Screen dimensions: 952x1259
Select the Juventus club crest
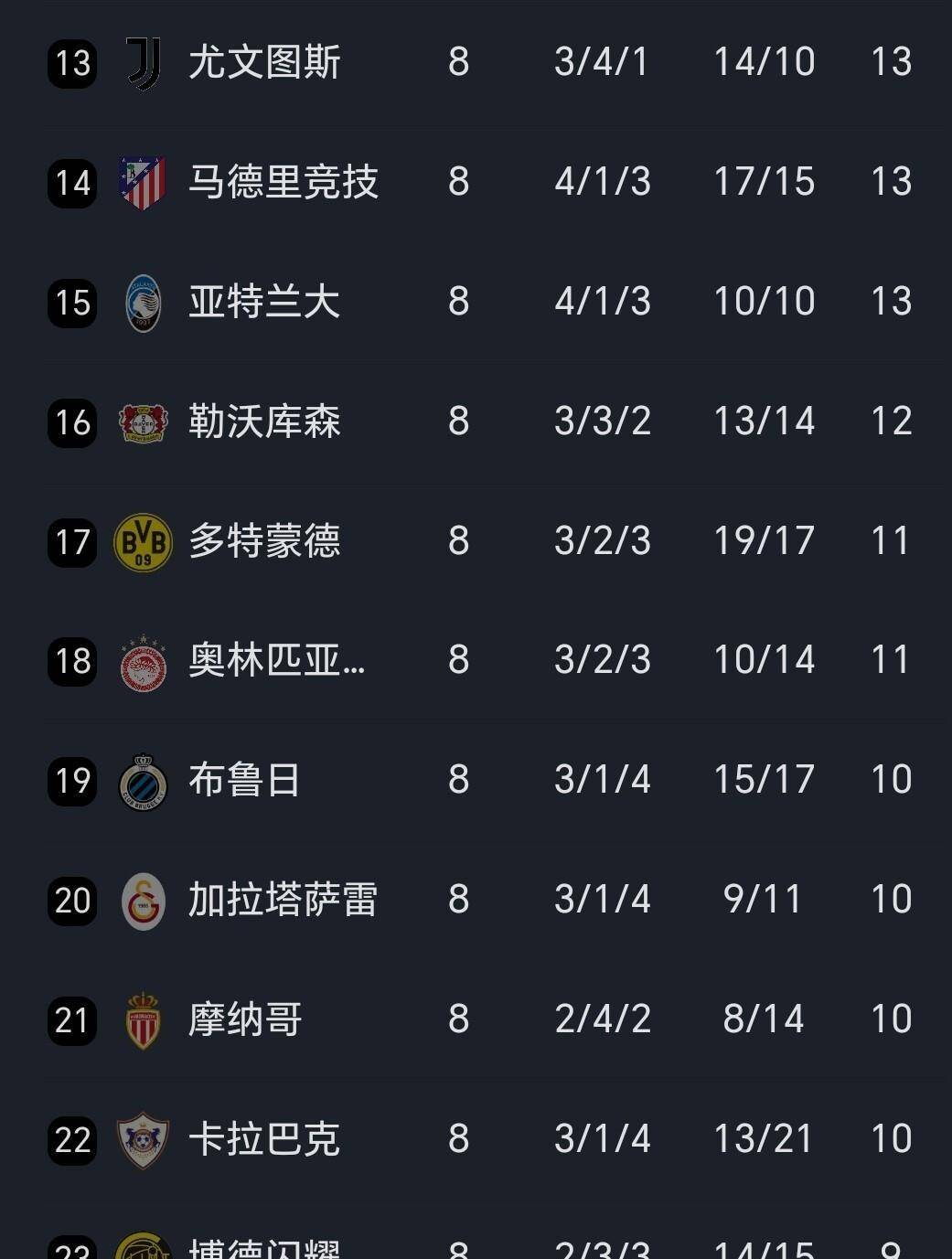tap(143, 61)
